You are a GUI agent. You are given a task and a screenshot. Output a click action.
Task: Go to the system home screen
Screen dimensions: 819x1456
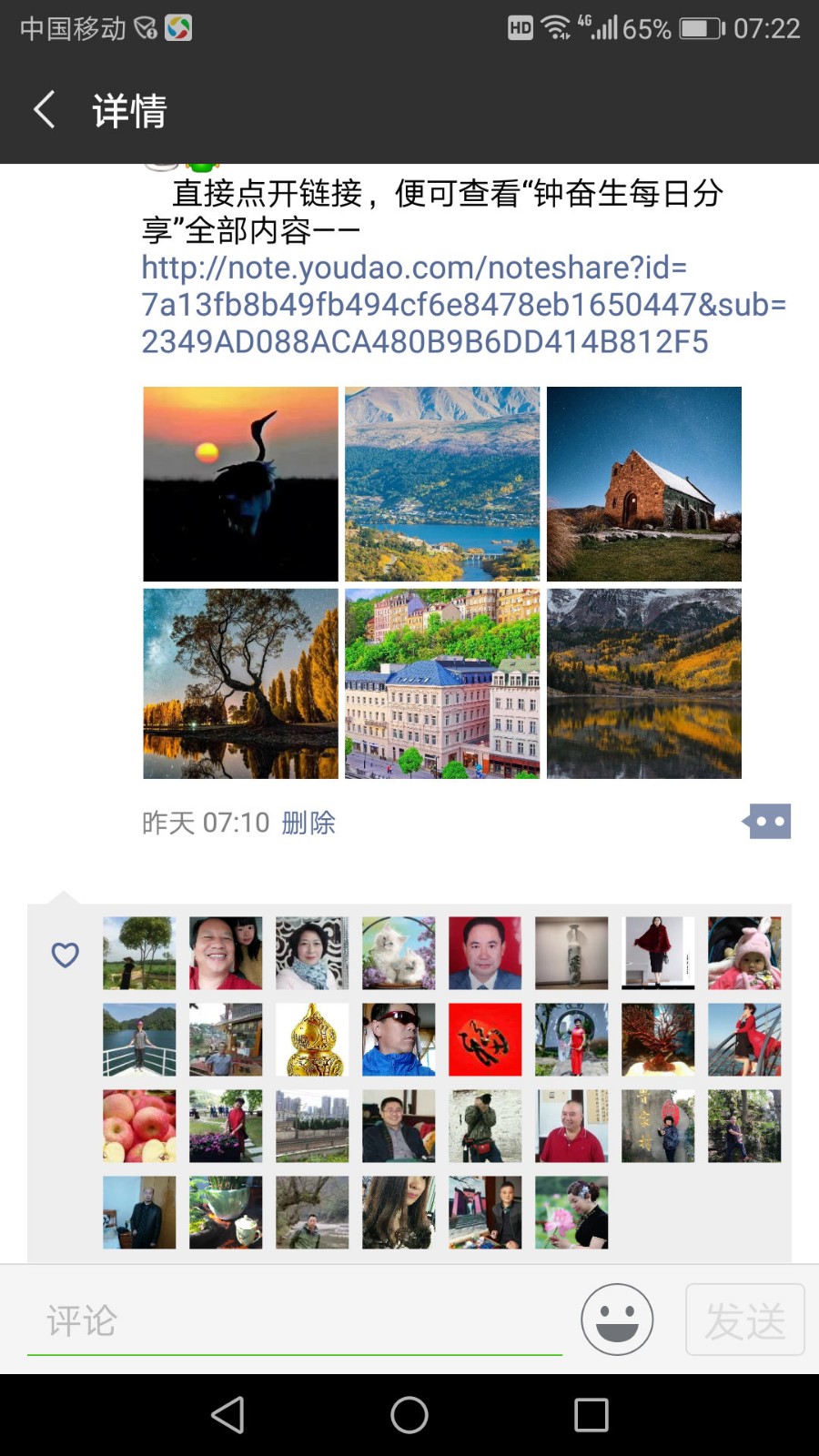click(409, 1415)
